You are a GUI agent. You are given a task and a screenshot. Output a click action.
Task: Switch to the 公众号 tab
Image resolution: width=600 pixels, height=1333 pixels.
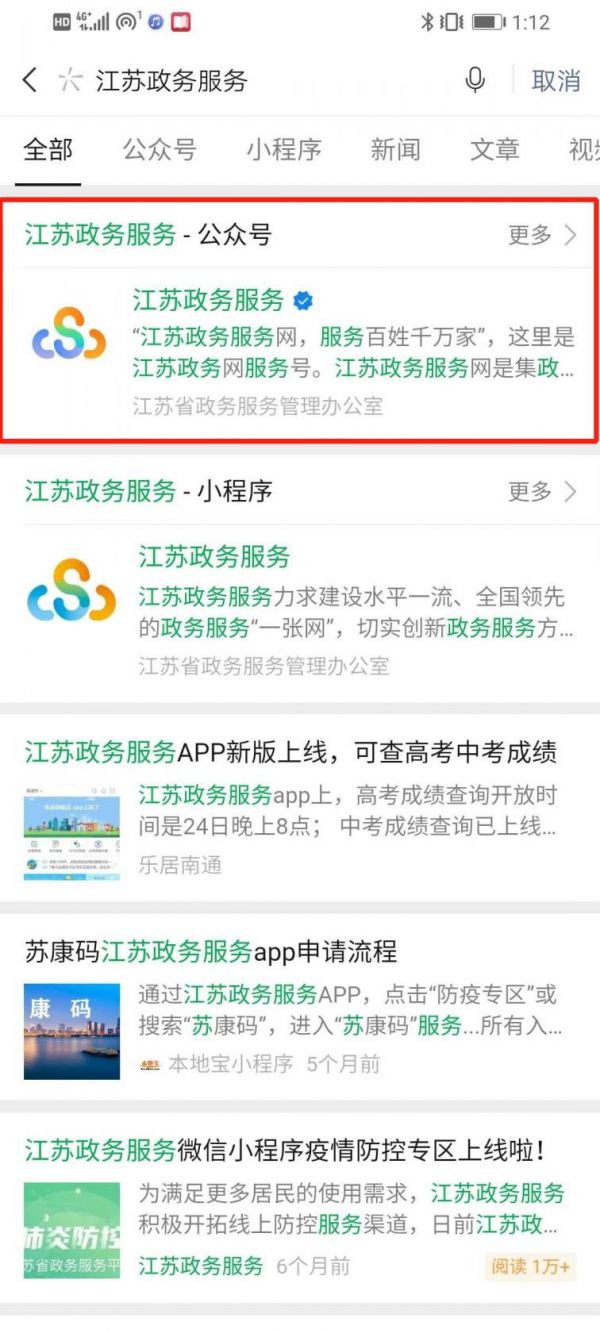(x=160, y=150)
